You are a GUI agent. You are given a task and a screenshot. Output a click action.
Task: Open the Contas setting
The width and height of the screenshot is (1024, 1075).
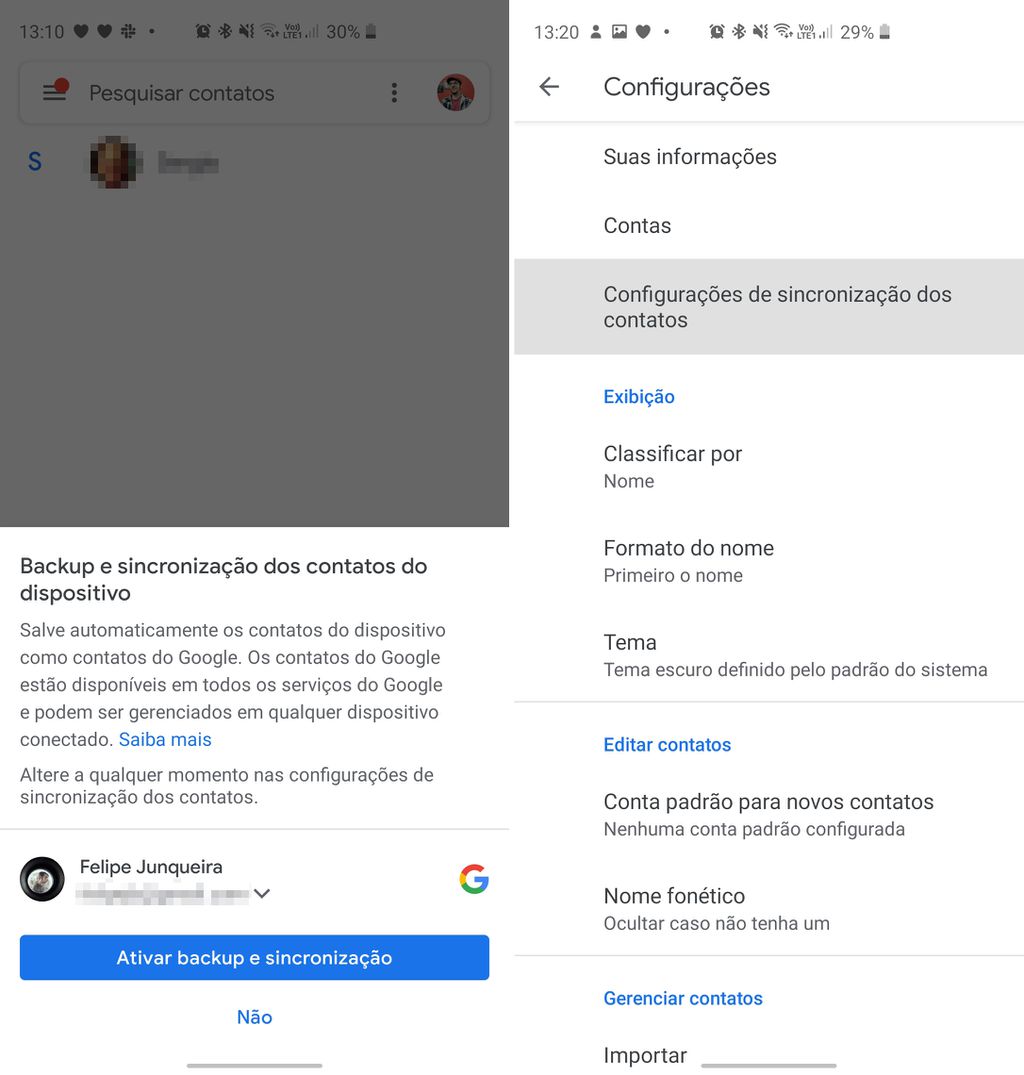pos(637,226)
